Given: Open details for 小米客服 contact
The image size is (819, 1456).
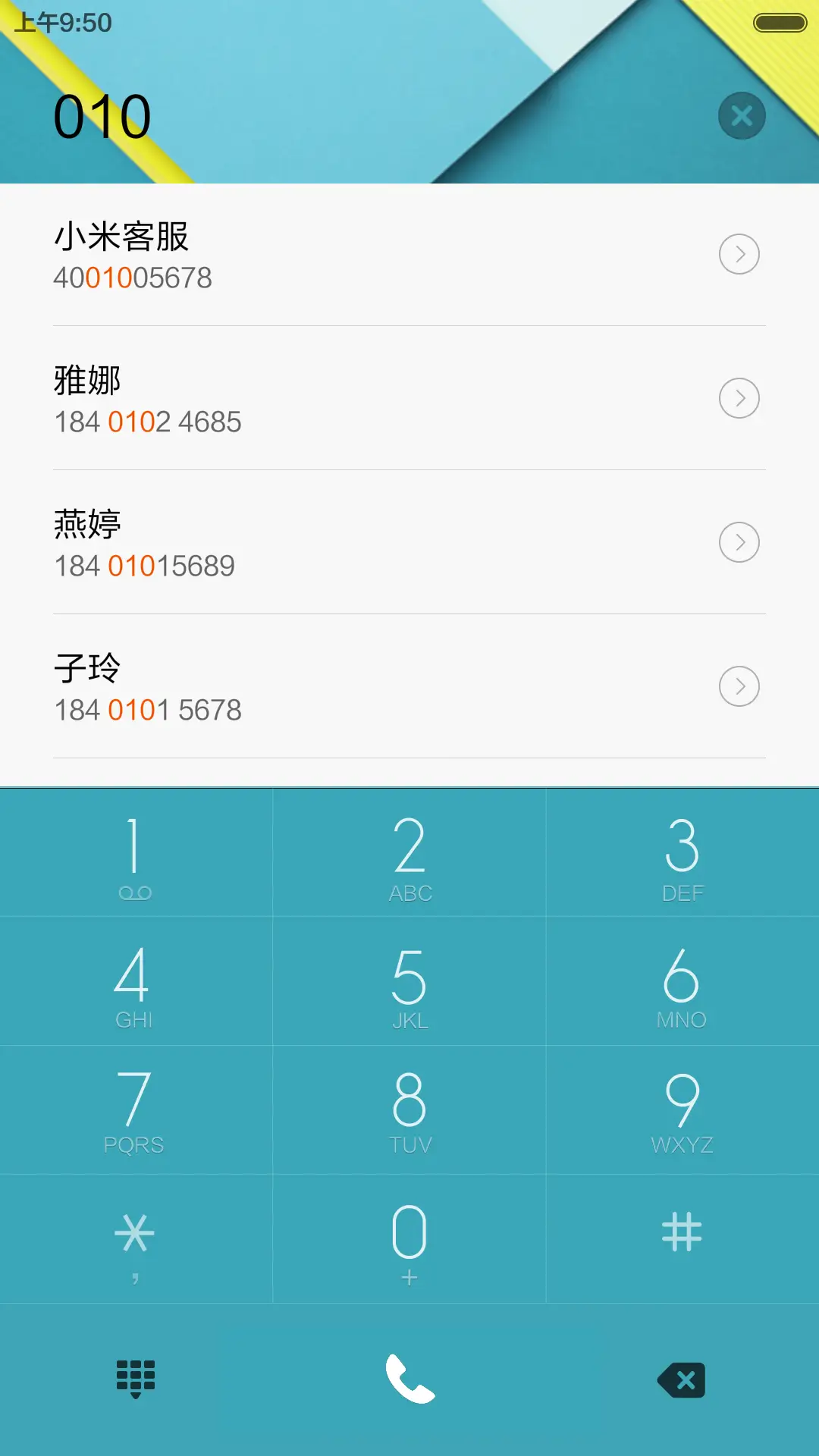Looking at the screenshot, I should pos(739,254).
